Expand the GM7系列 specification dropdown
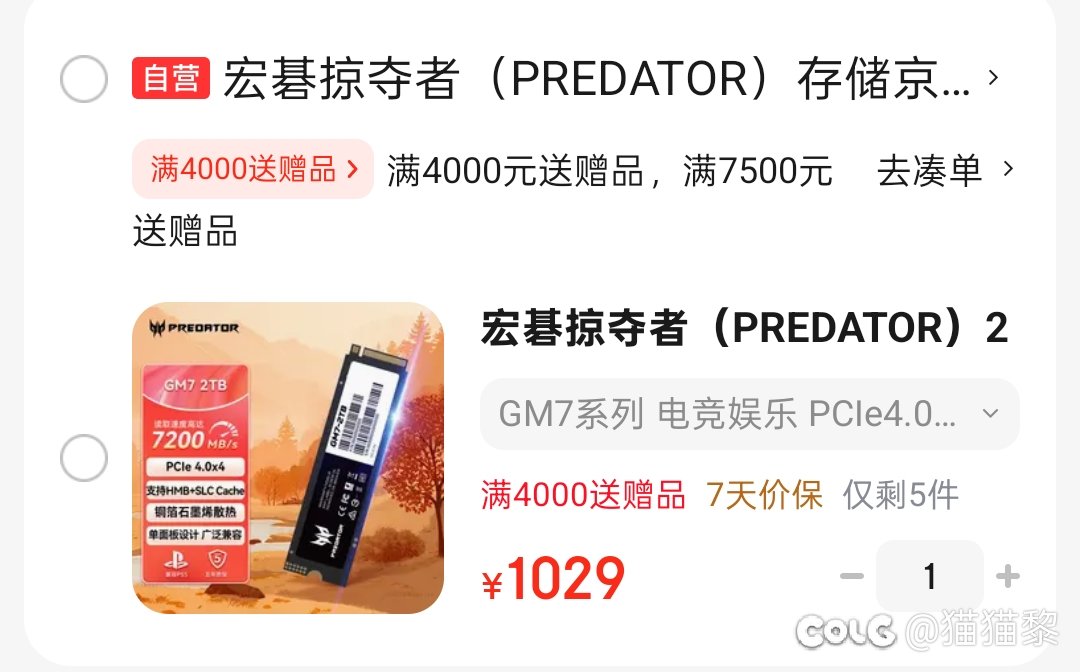1080x672 pixels. (749, 414)
